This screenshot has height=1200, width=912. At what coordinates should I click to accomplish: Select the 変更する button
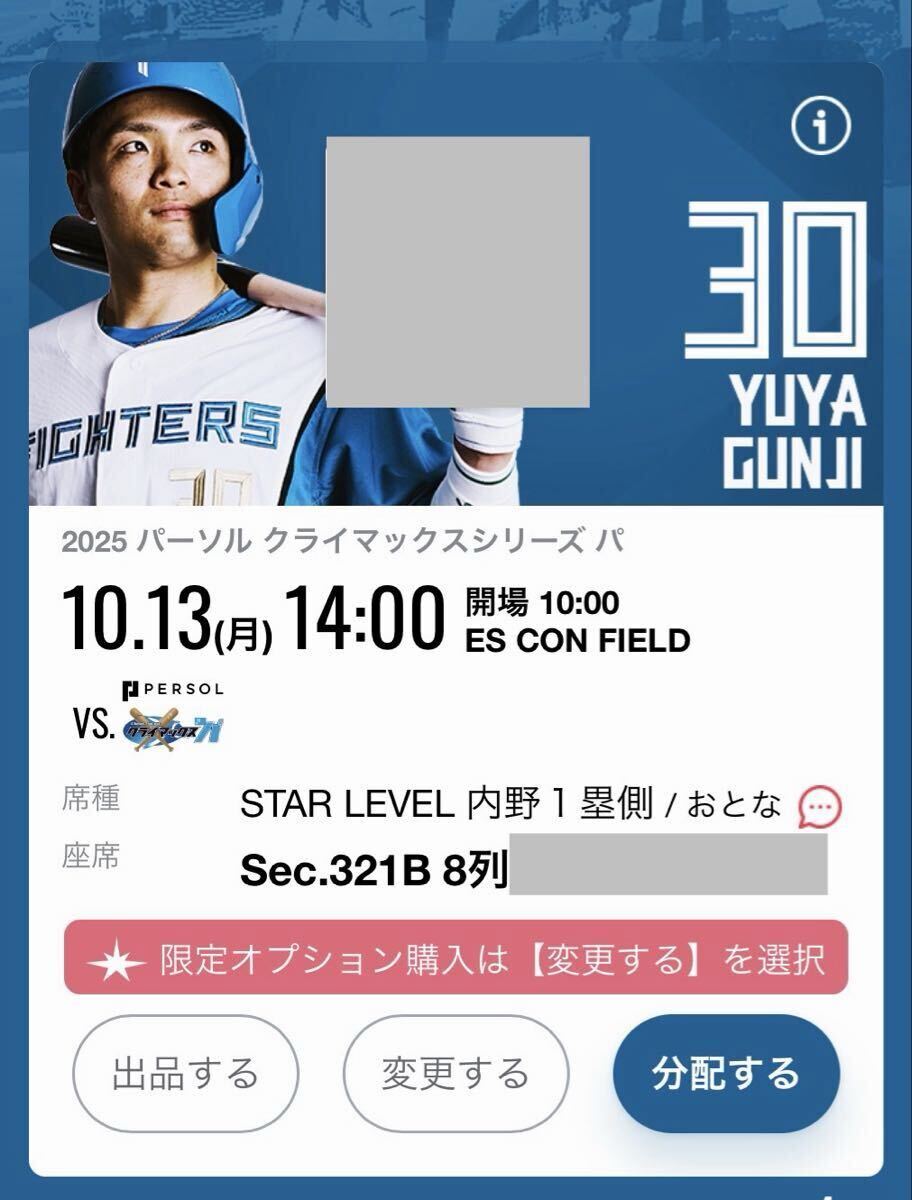tap(455, 1074)
